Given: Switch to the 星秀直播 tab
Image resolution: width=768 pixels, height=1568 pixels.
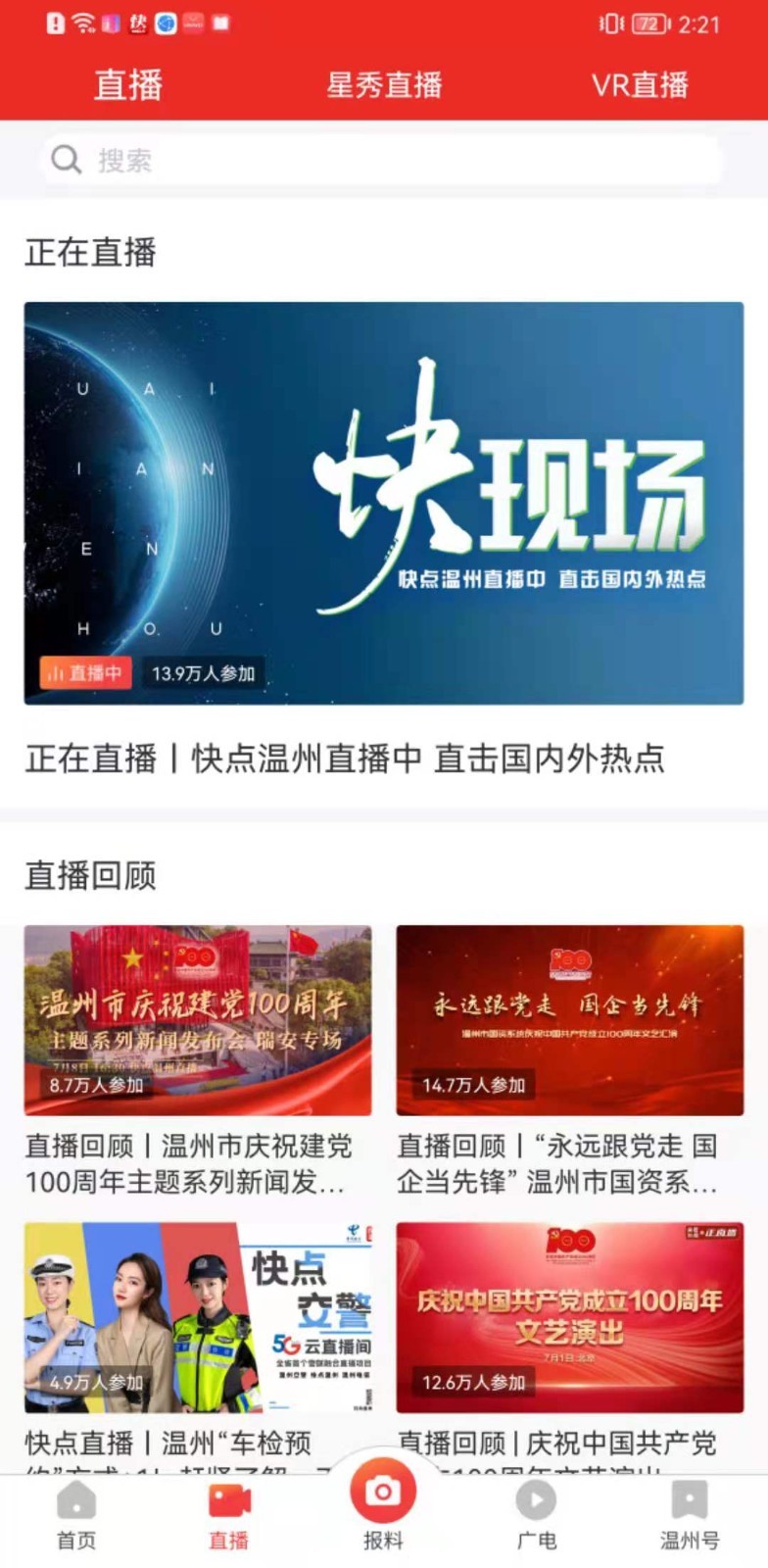Looking at the screenshot, I should (384, 85).
